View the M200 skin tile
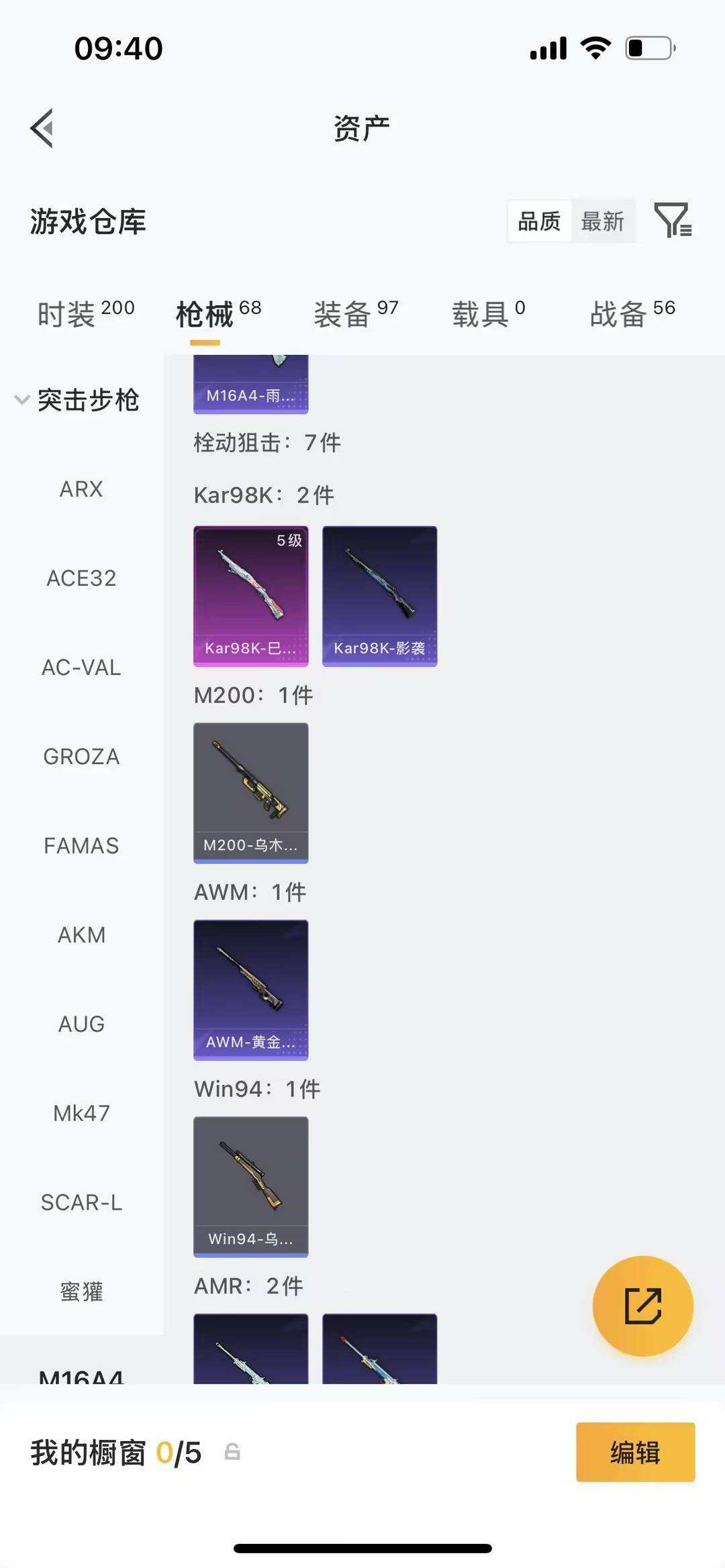Image resolution: width=725 pixels, height=1568 pixels. pos(251,792)
